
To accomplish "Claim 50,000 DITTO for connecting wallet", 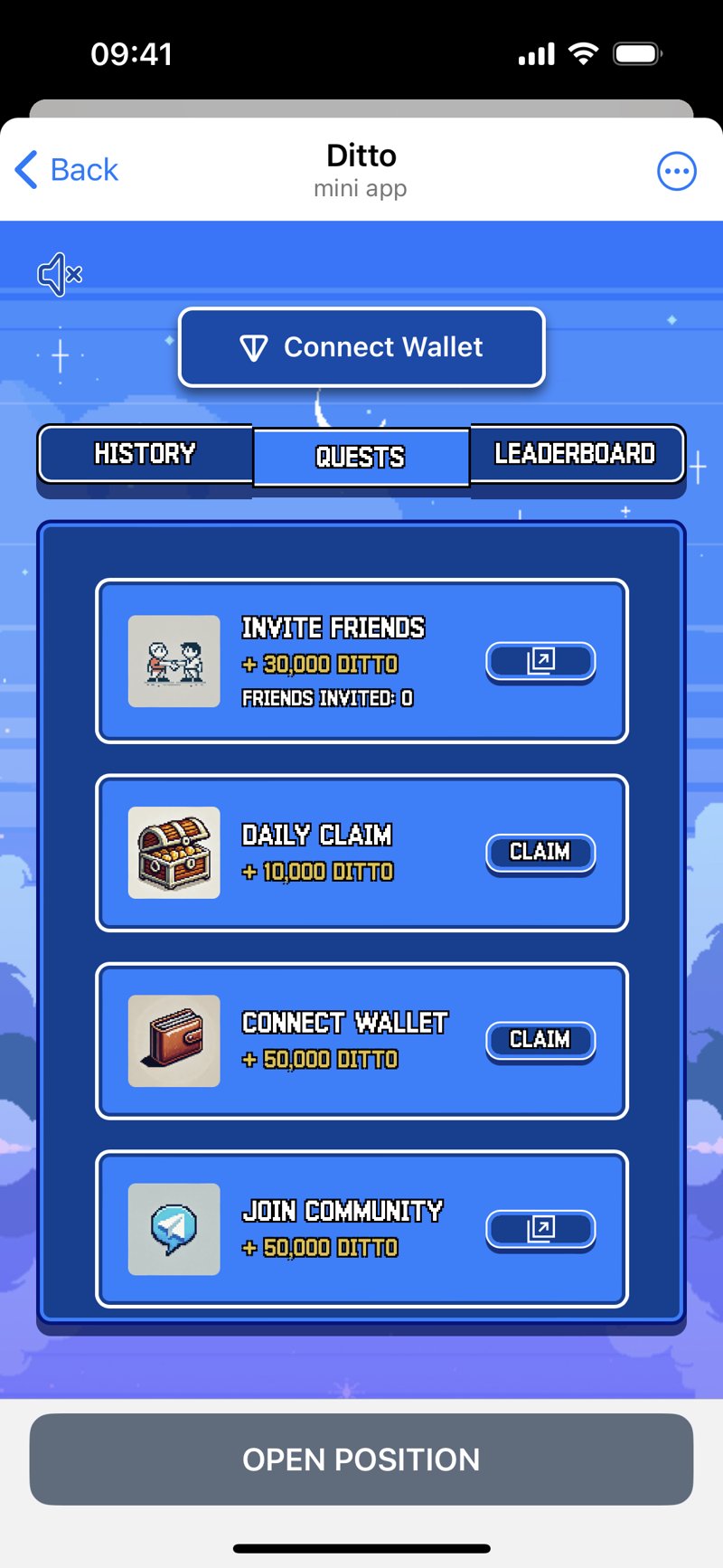I will (540, 1040).
